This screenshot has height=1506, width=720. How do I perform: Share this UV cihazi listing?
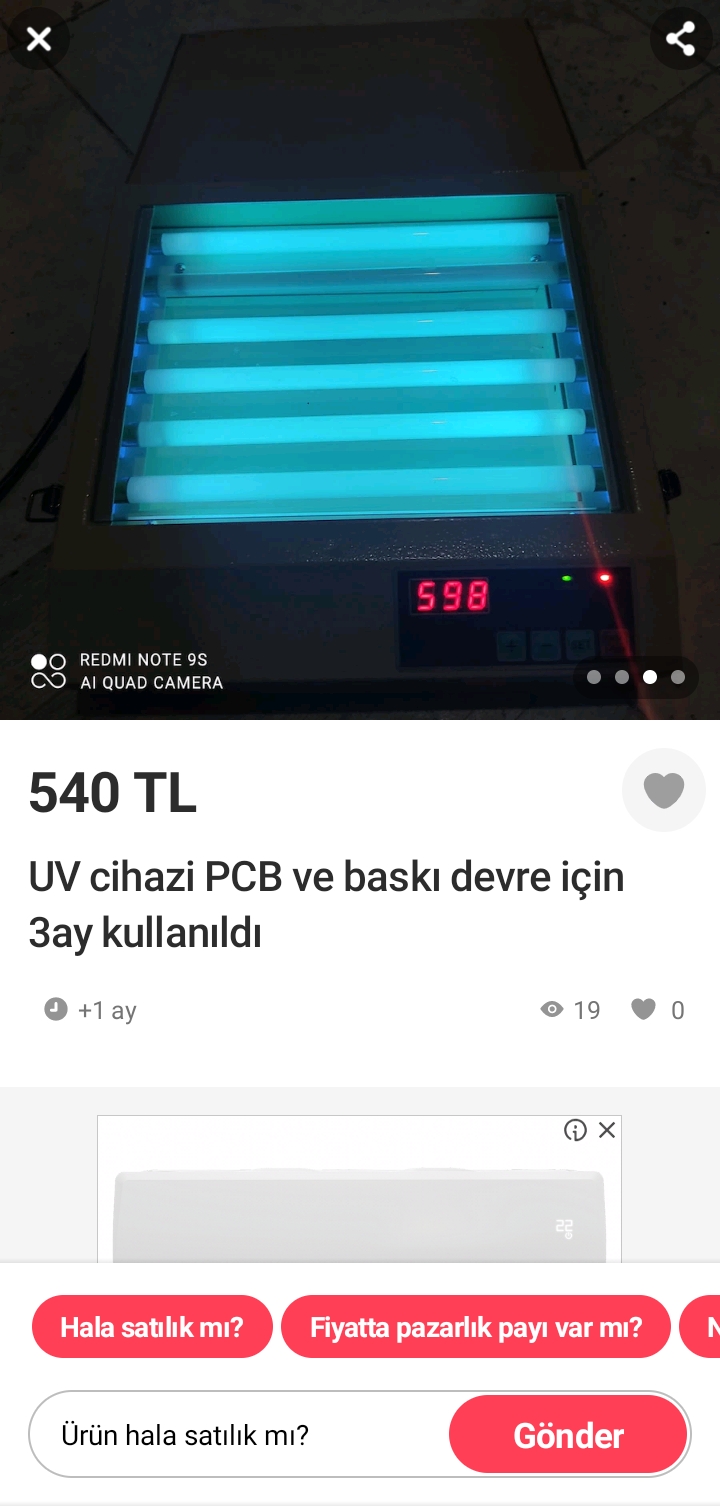click(x=681, y=39)
